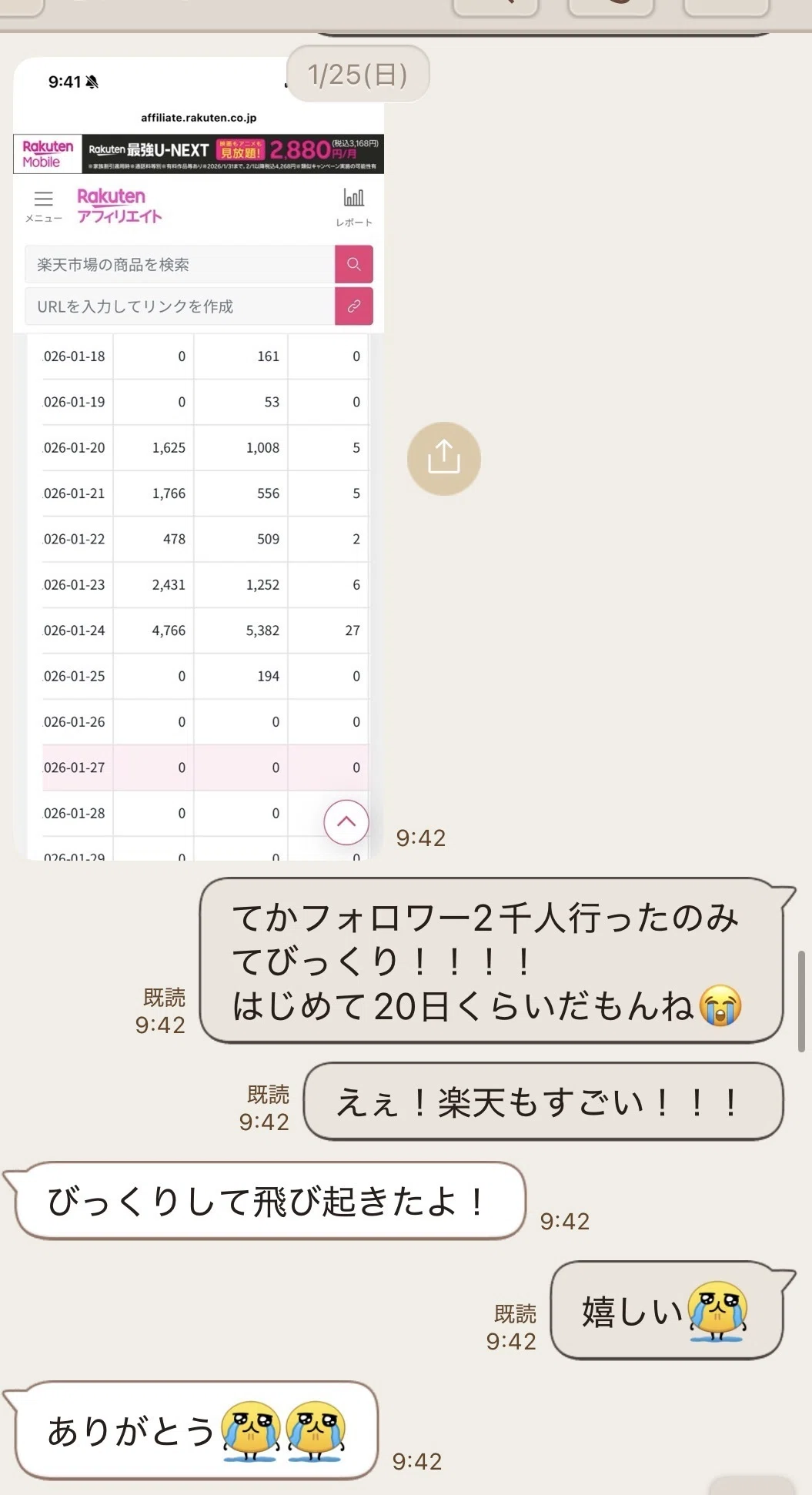Tap the share icon beside the image
The width and height of the screenshot is (812, 1495).
tap(443, 458)
